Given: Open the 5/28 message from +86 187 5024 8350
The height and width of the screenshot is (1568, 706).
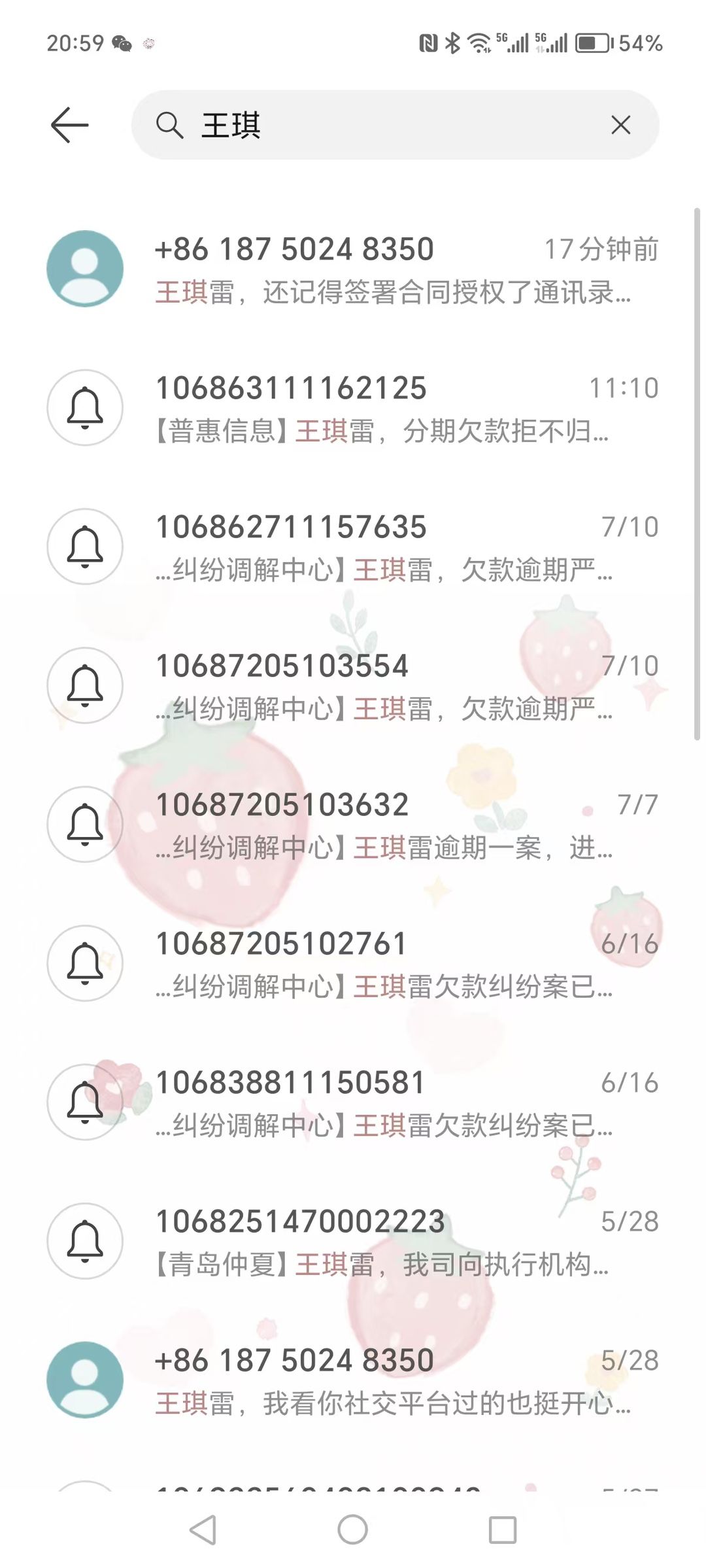Looking at the screenshot, I should (x=353, y=1380).
